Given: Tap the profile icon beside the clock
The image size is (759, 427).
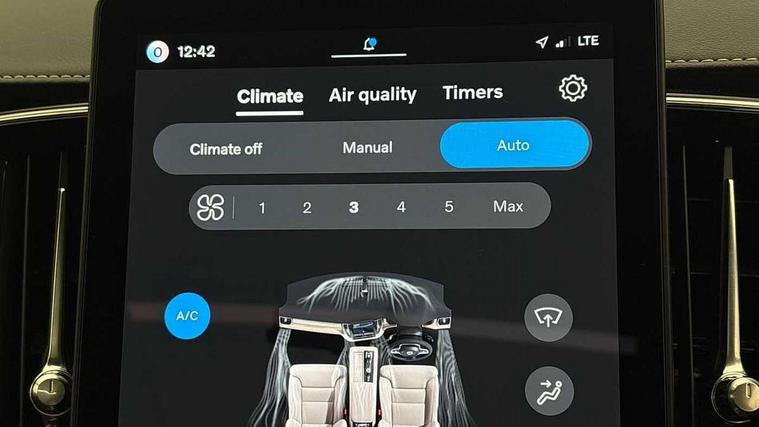Looking at the screenshot, I should click(x=157, y=52).
